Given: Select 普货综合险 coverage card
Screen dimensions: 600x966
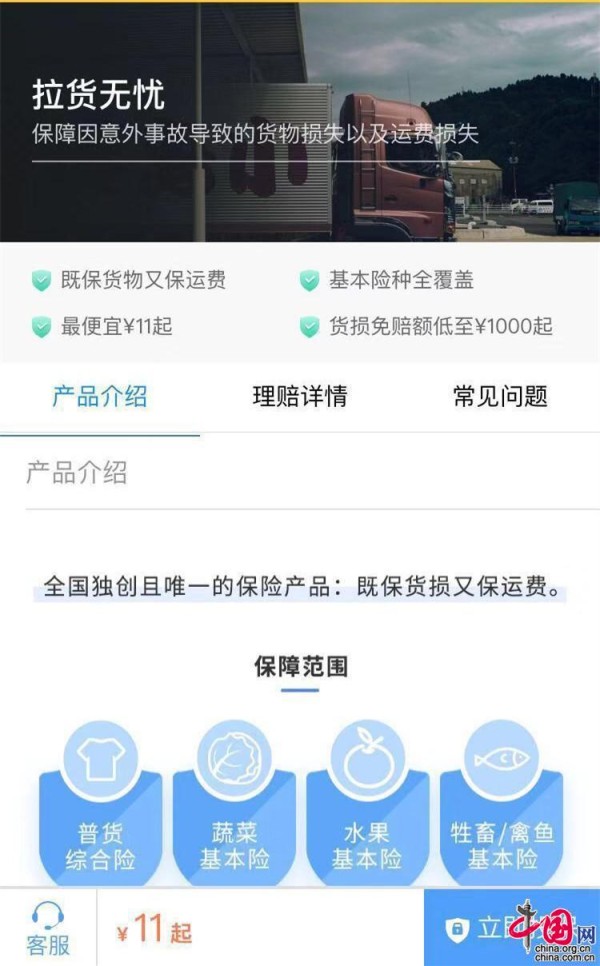Looking at the screenshot, I should tap(100, 810).
